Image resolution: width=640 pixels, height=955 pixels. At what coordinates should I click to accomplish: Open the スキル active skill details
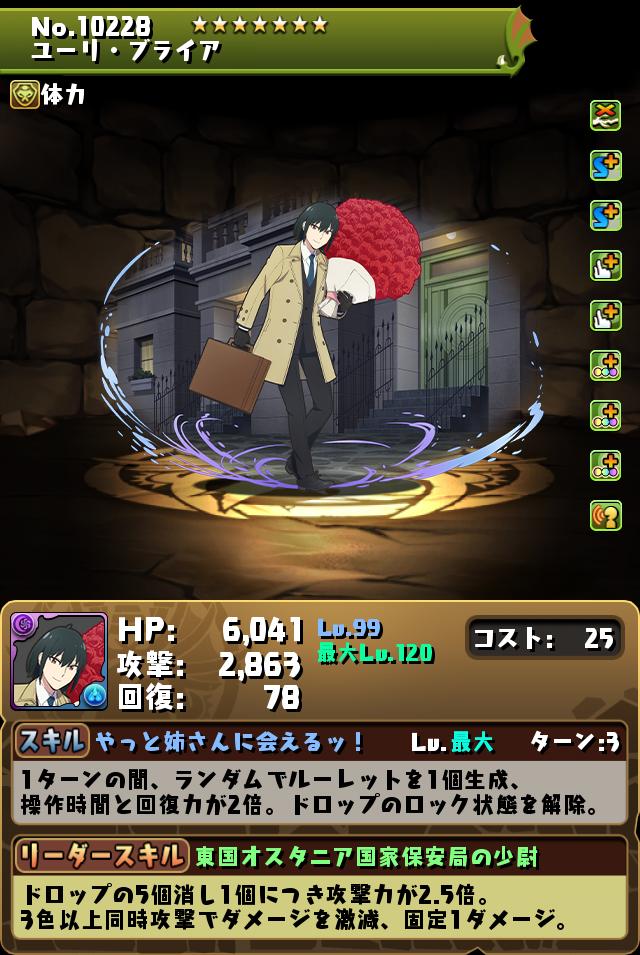(x=51, y=741)
